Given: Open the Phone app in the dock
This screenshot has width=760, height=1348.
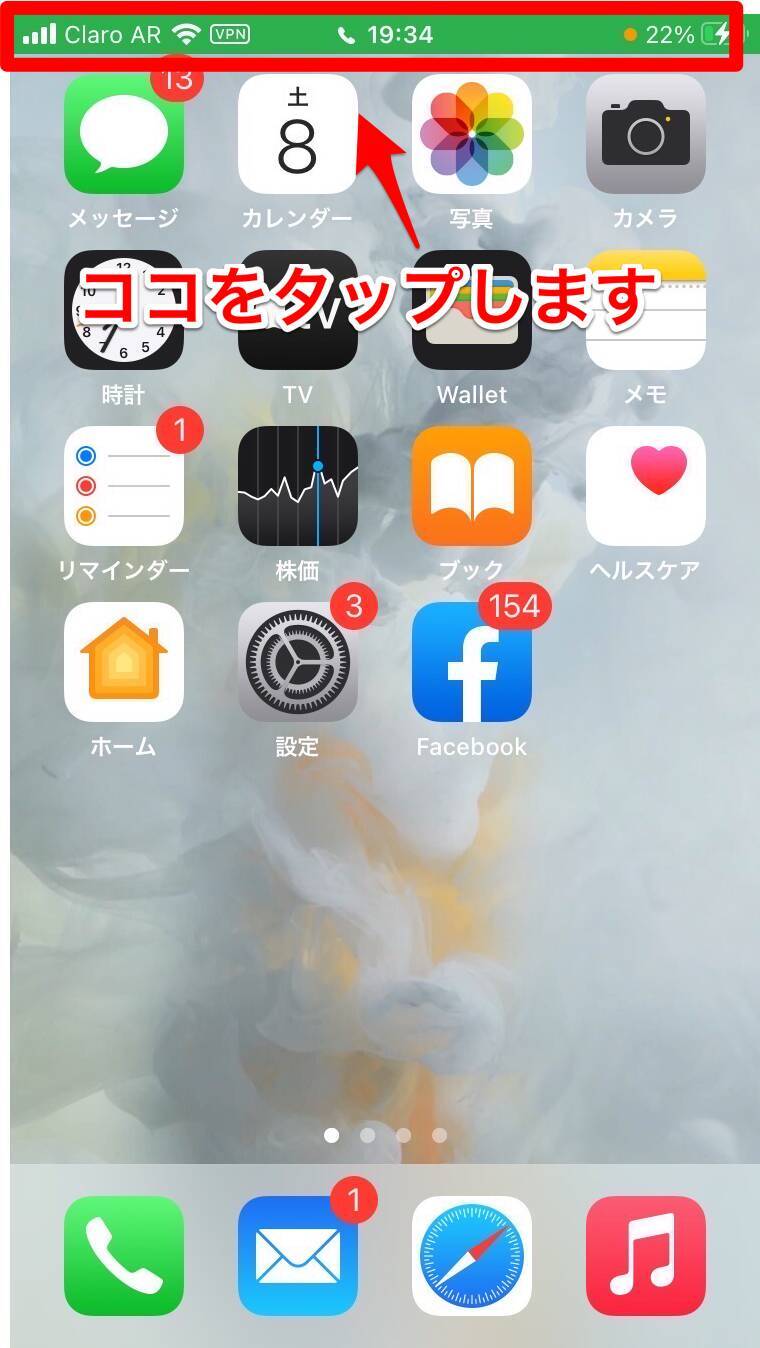Looking at the screenshot, I should [x=124, y=1256].
